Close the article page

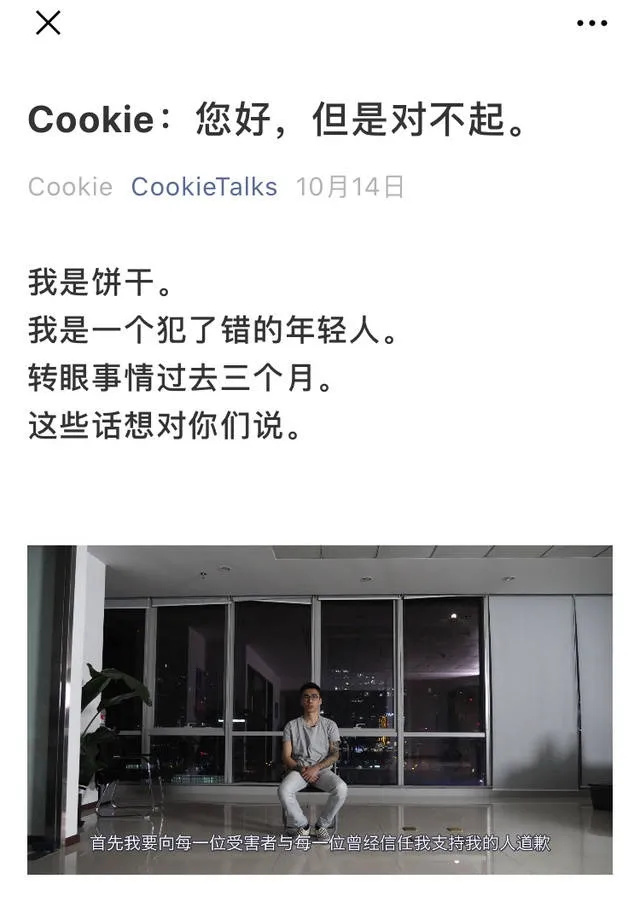point(48,23)
